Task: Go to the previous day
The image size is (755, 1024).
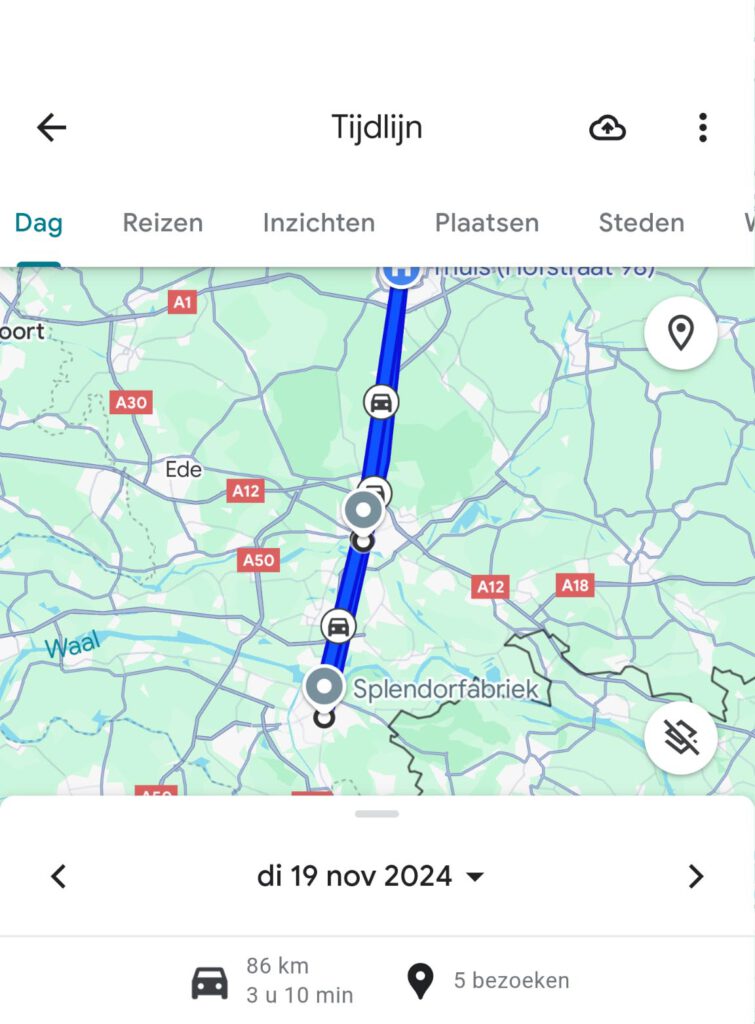Action: pyautogui.click(x=59, y=877)
